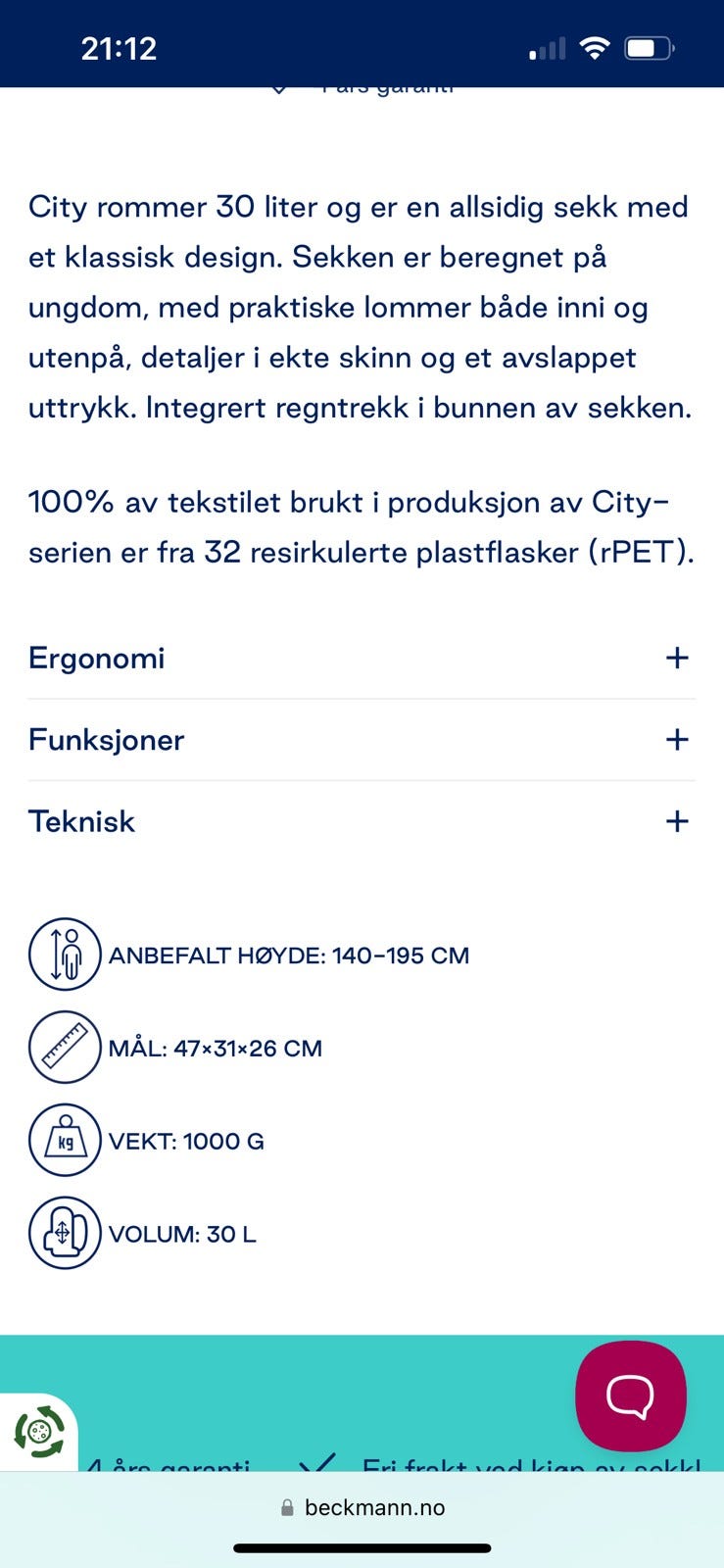This screenshot has height=1568, width=724.
Task: Tap the beckmann.no address bar
Action: point(362,1507)
